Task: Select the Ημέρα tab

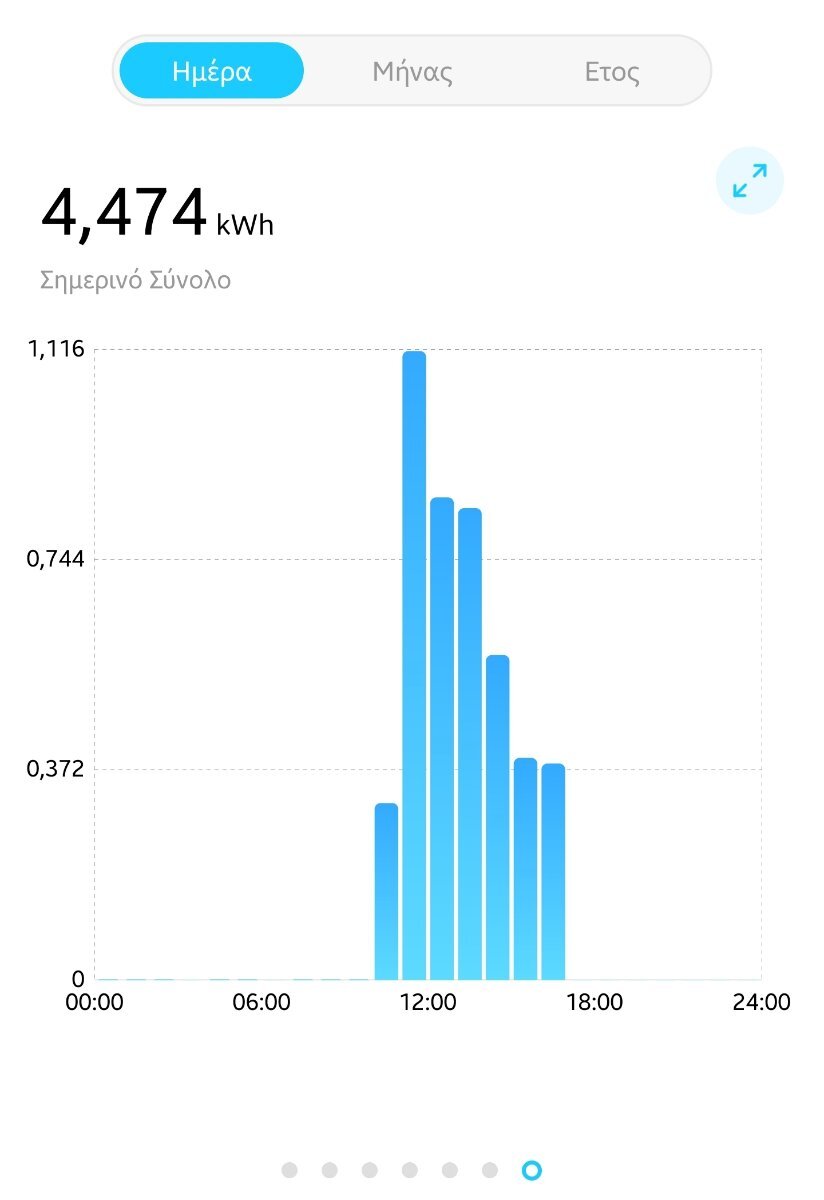Action: 211,71
